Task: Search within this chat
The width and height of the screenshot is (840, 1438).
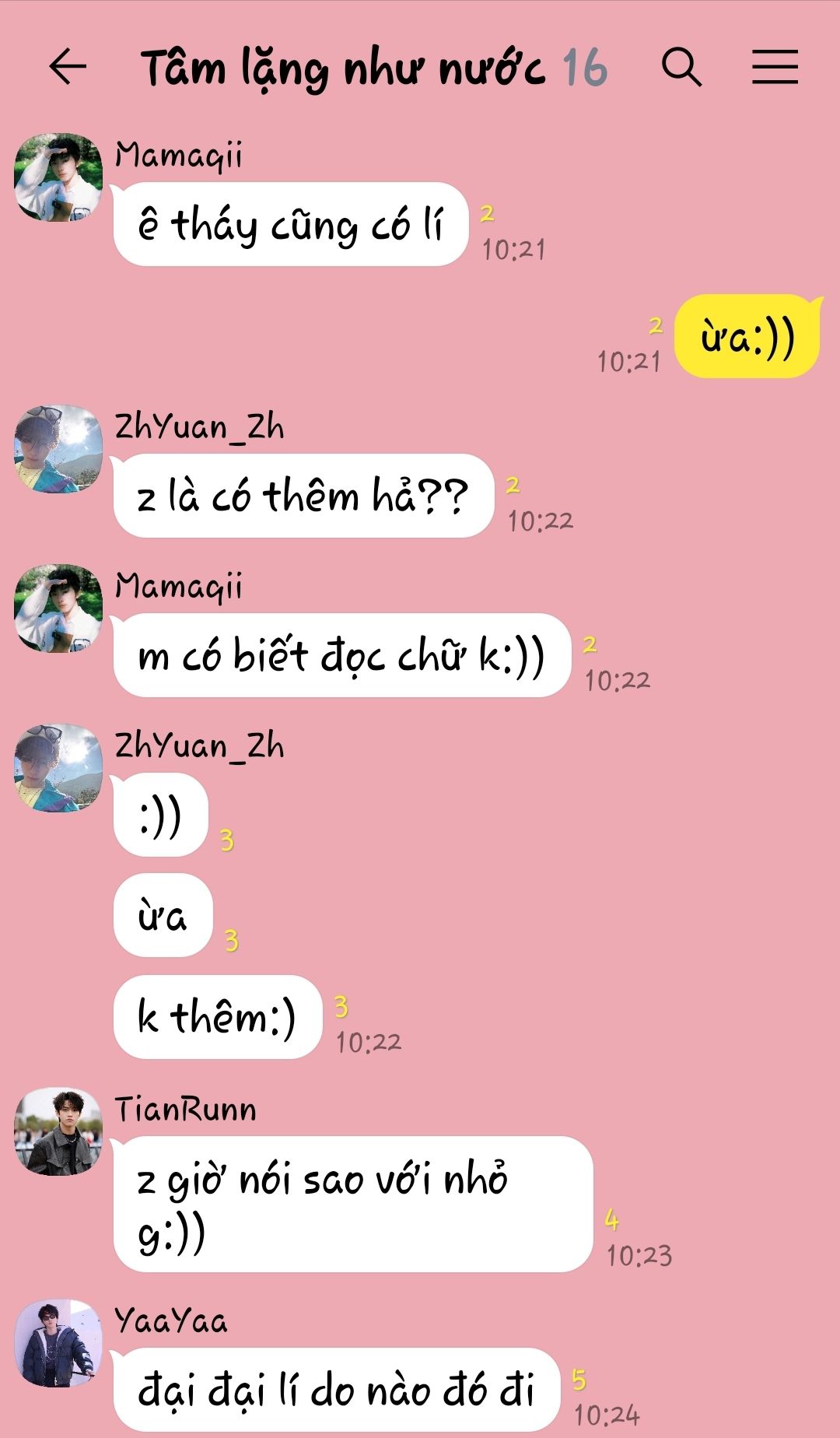Action: [x=681, y=67]
